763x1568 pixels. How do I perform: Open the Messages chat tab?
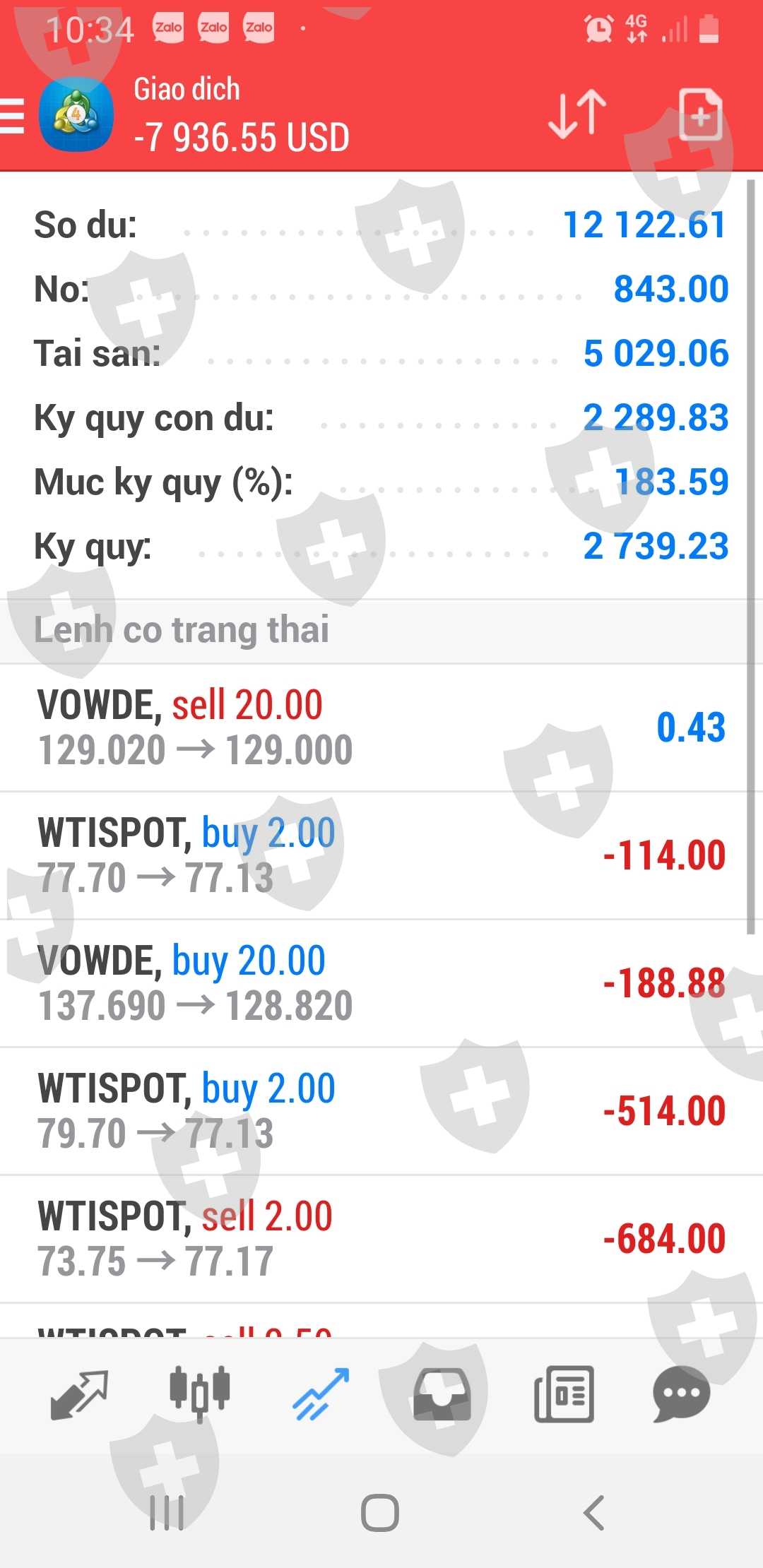point(681,1394)
